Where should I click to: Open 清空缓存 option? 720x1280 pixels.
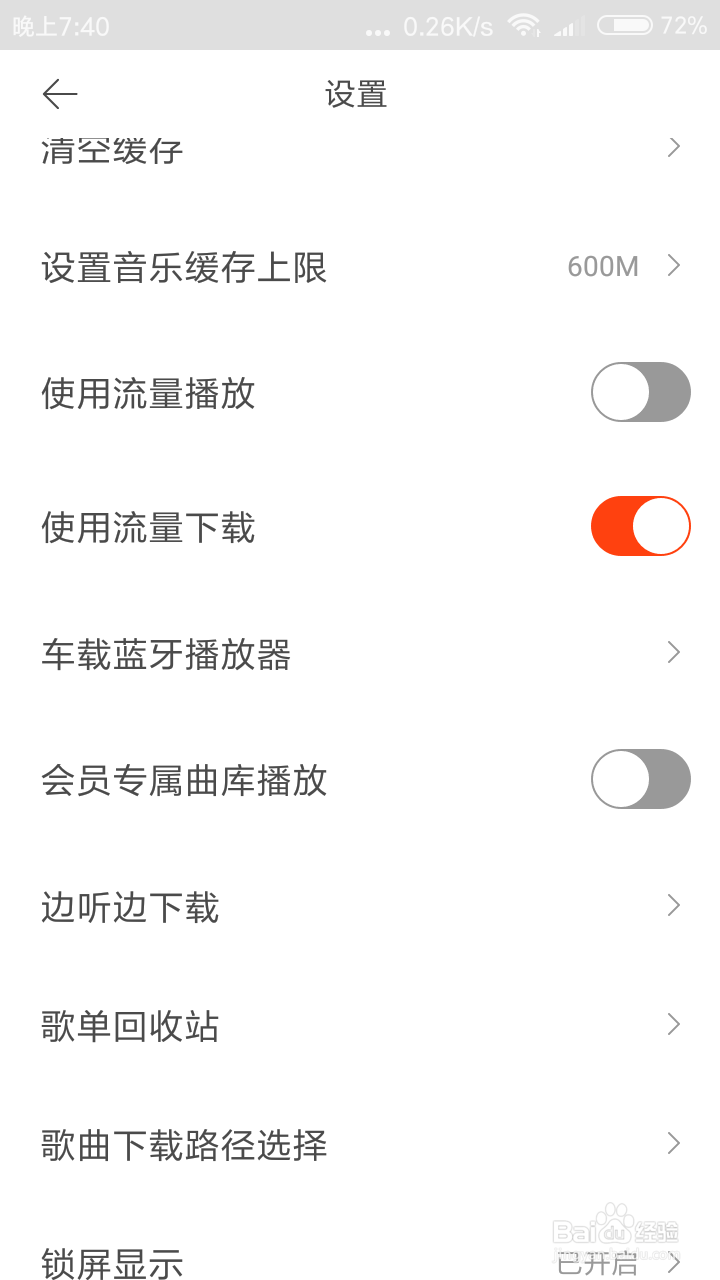(360, 150)
